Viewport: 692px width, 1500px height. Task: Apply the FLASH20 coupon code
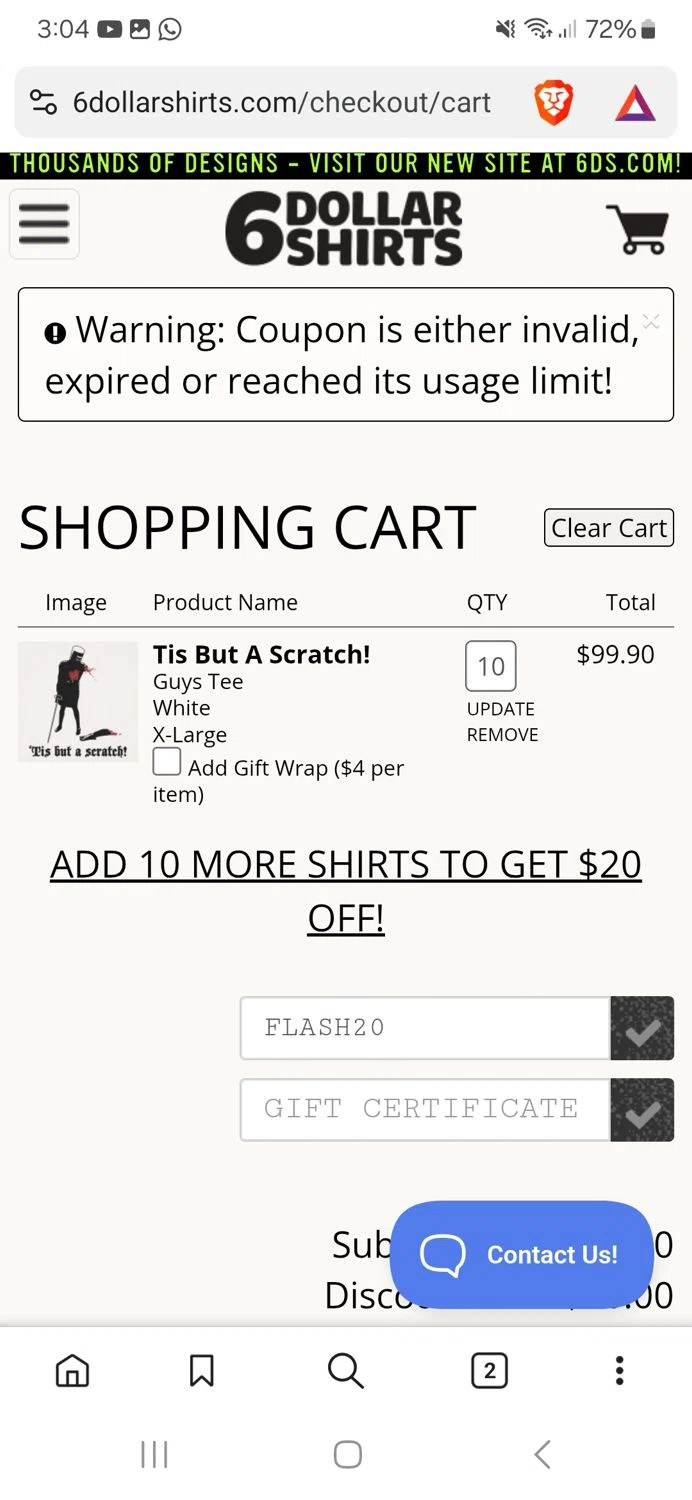(x=642, y=1028)
